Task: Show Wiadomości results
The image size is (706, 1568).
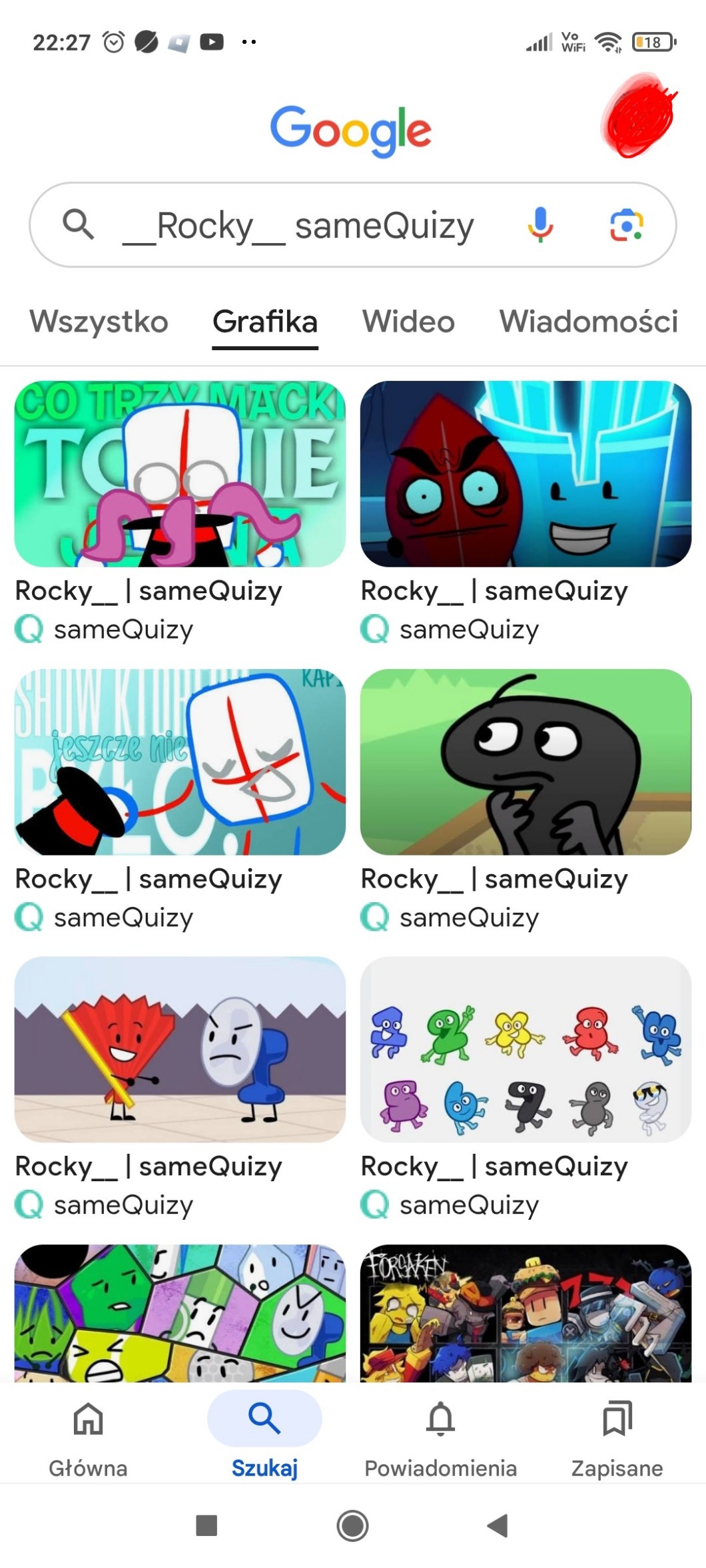Action: 588,322
